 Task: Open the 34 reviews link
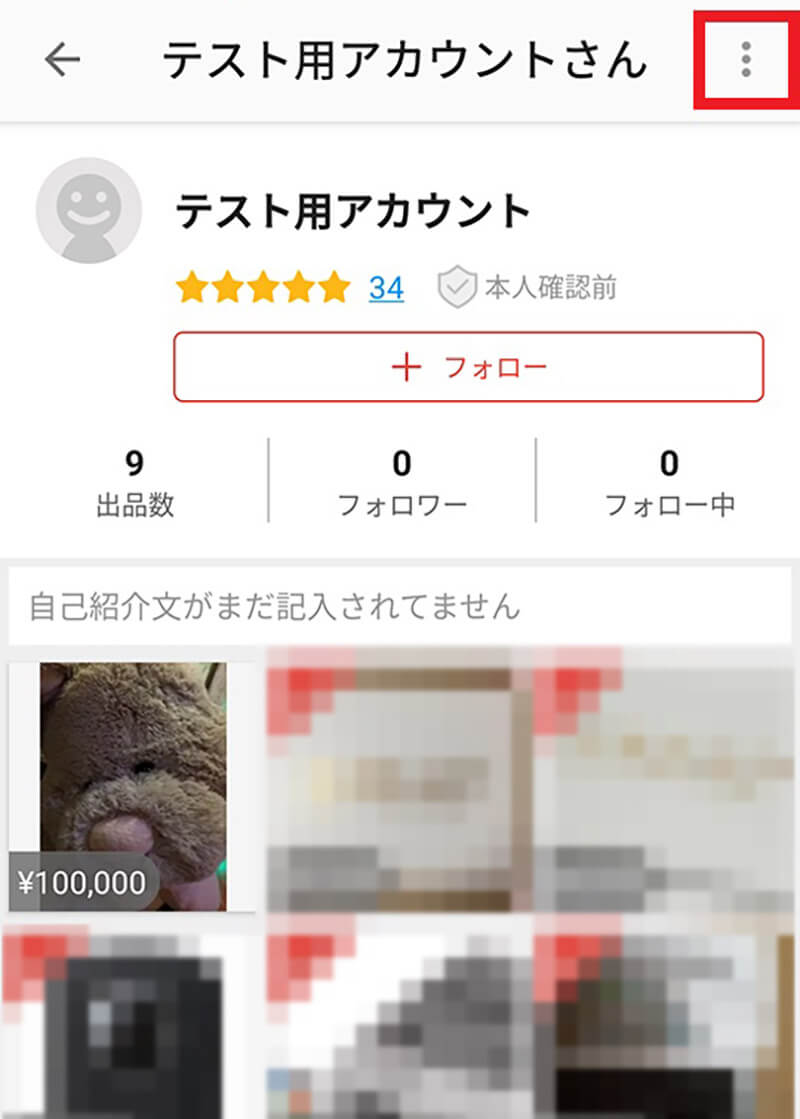[x=386, y=289]
